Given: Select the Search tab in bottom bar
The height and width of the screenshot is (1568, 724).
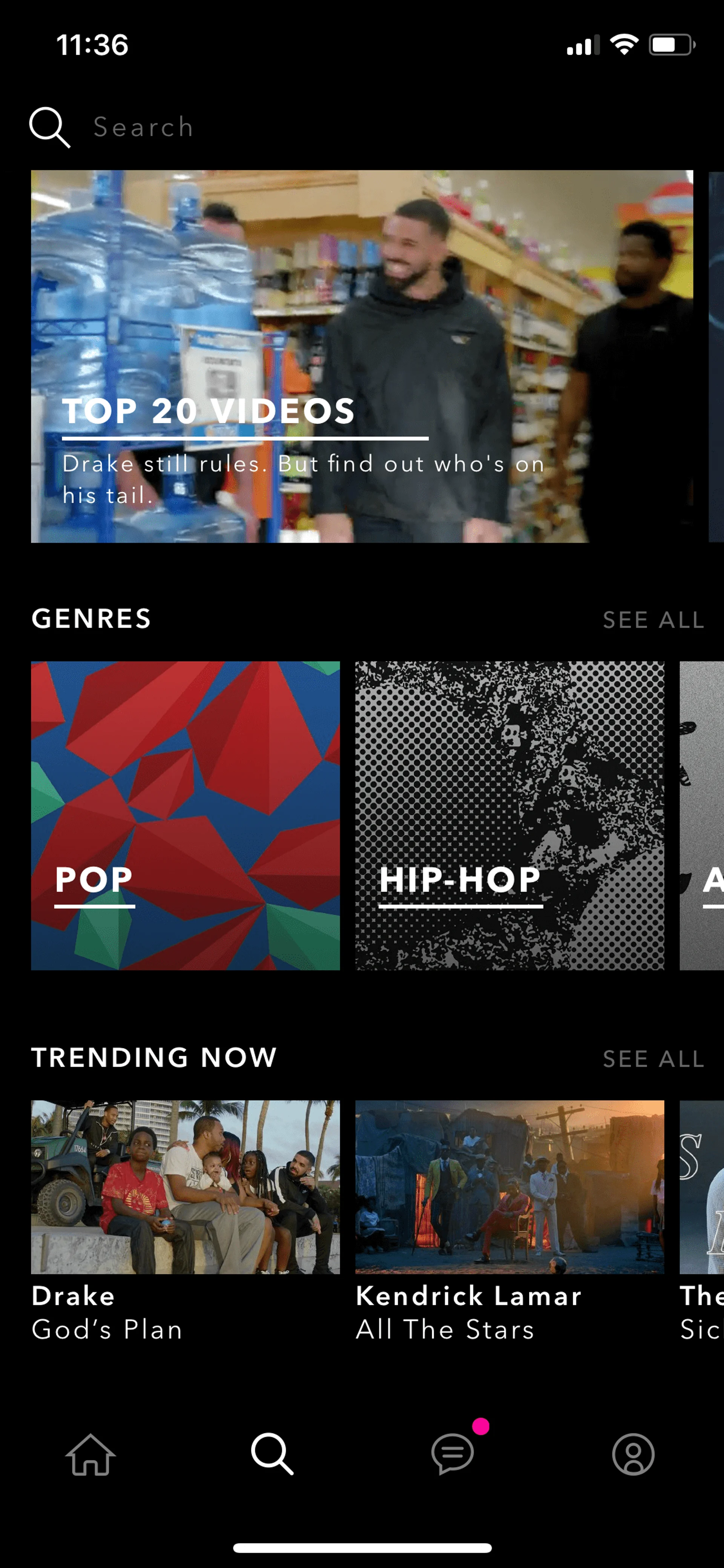Looking at the screenshot, I should (x=272, y=1454).
